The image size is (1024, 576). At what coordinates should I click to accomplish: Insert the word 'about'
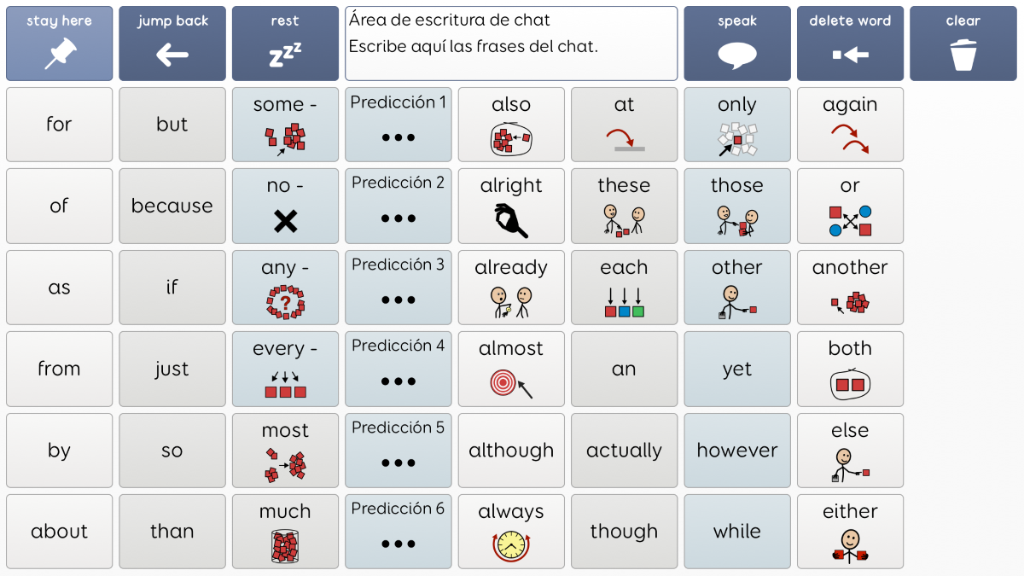(59, 532)
